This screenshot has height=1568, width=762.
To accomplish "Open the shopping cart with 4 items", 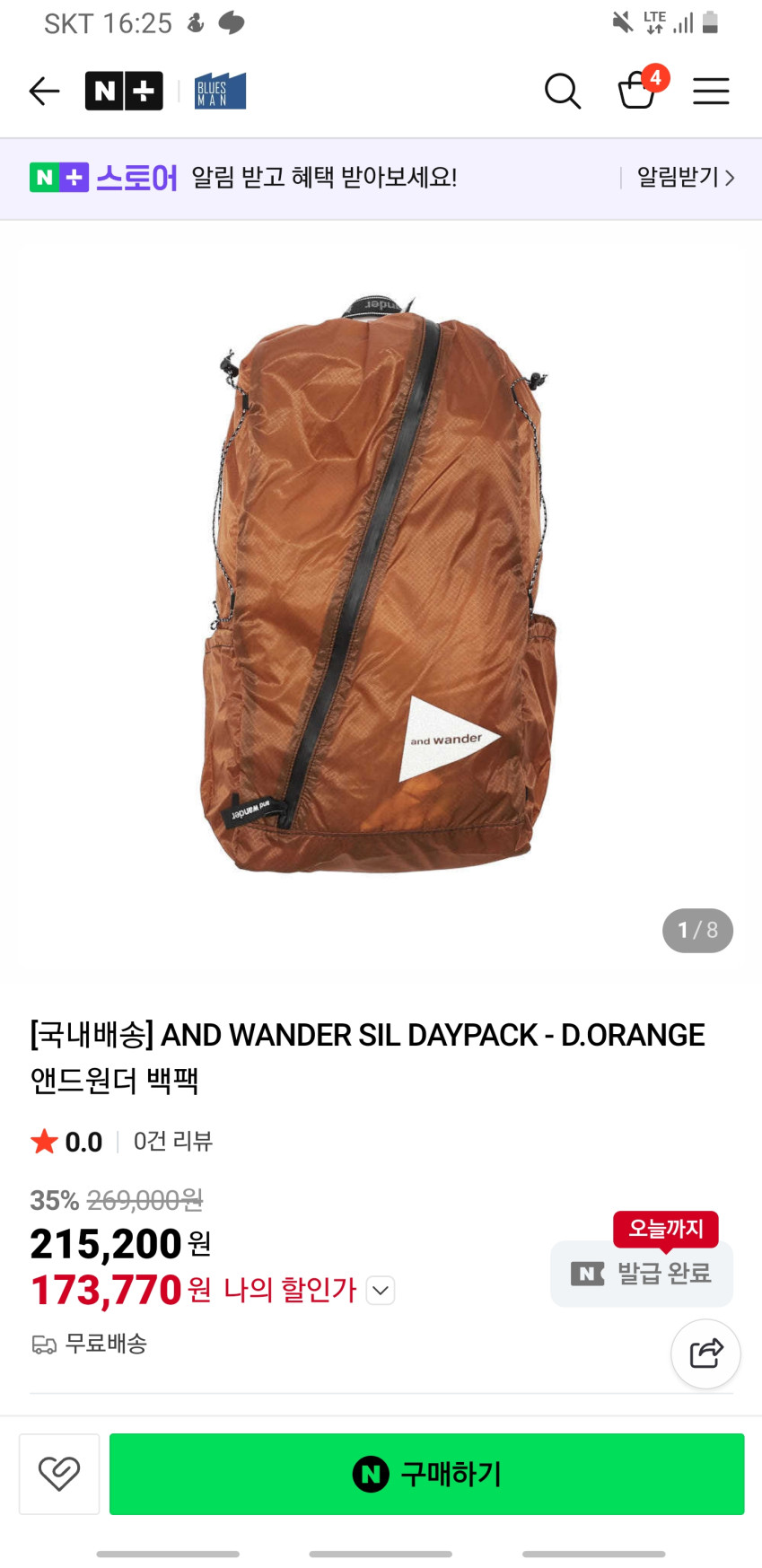I will click(x=638, y=90).
